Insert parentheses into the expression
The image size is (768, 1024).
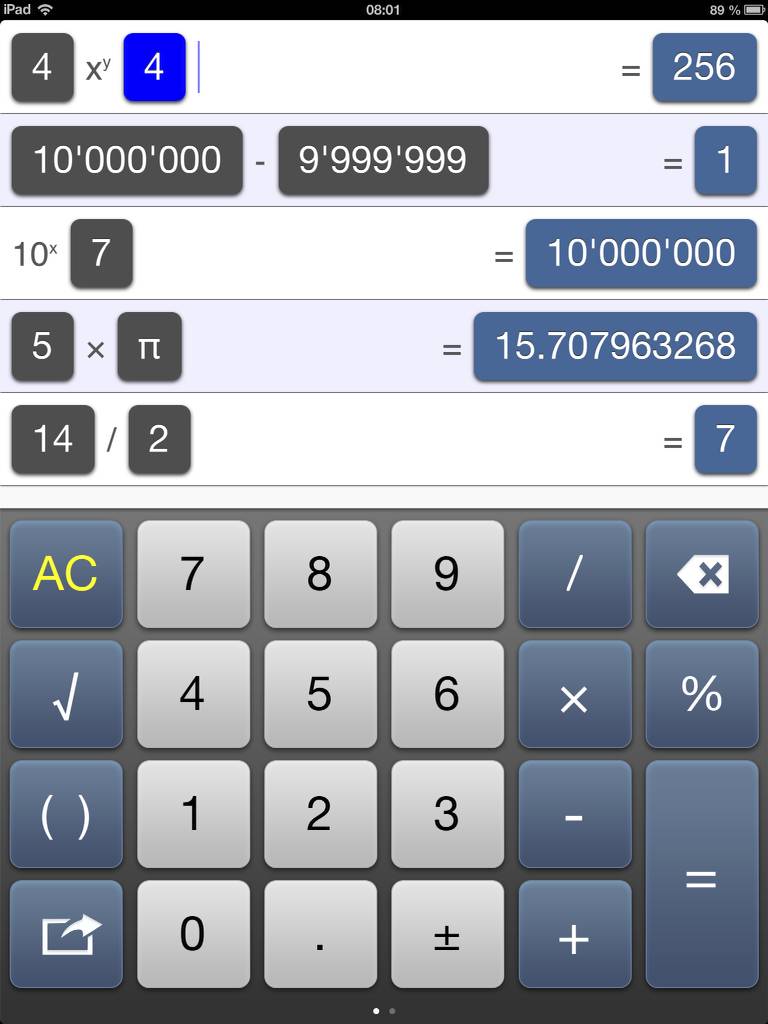(66, 814)
